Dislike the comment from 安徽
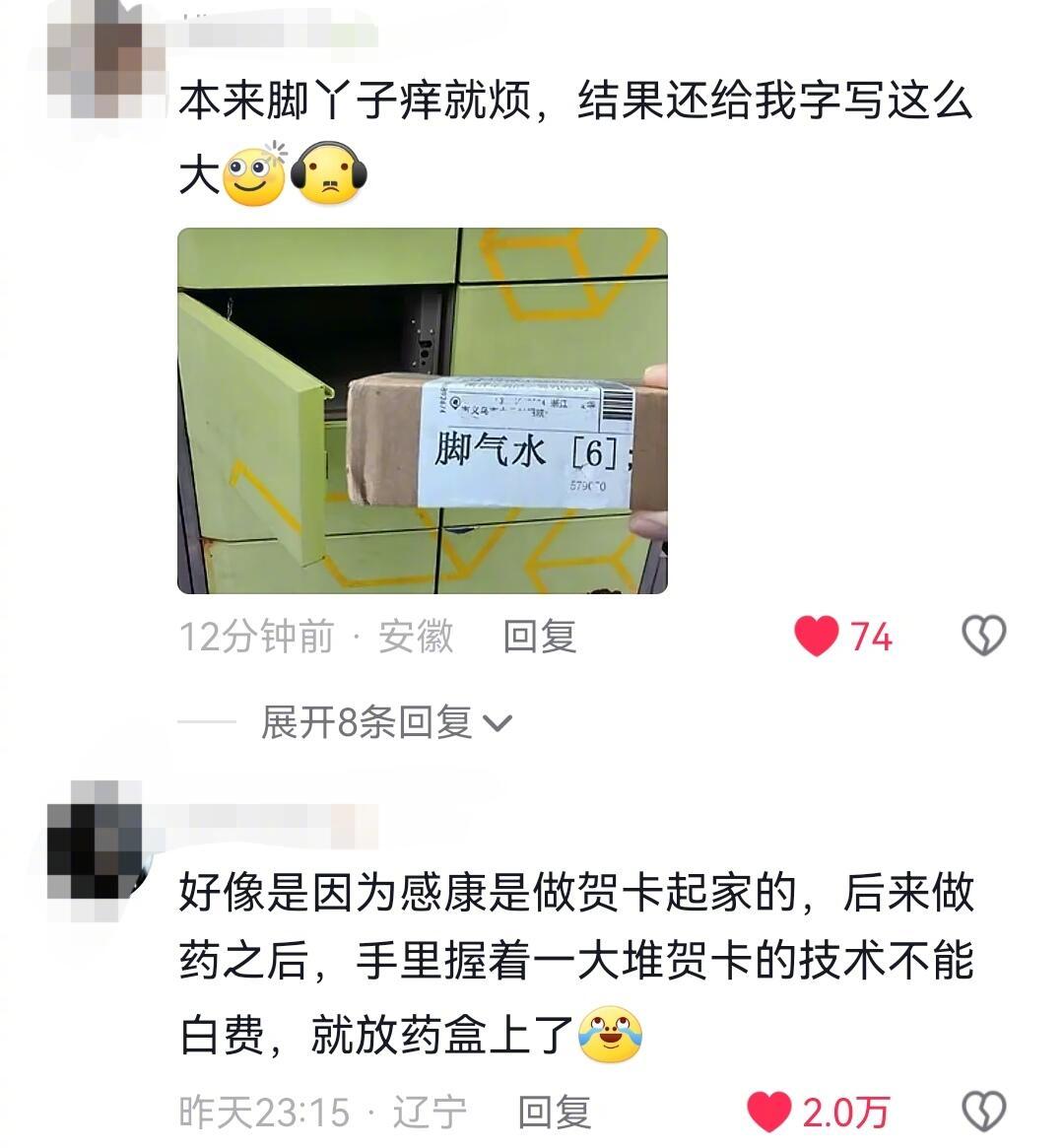Screen dimensions: 1064x1148 [983, 636]
